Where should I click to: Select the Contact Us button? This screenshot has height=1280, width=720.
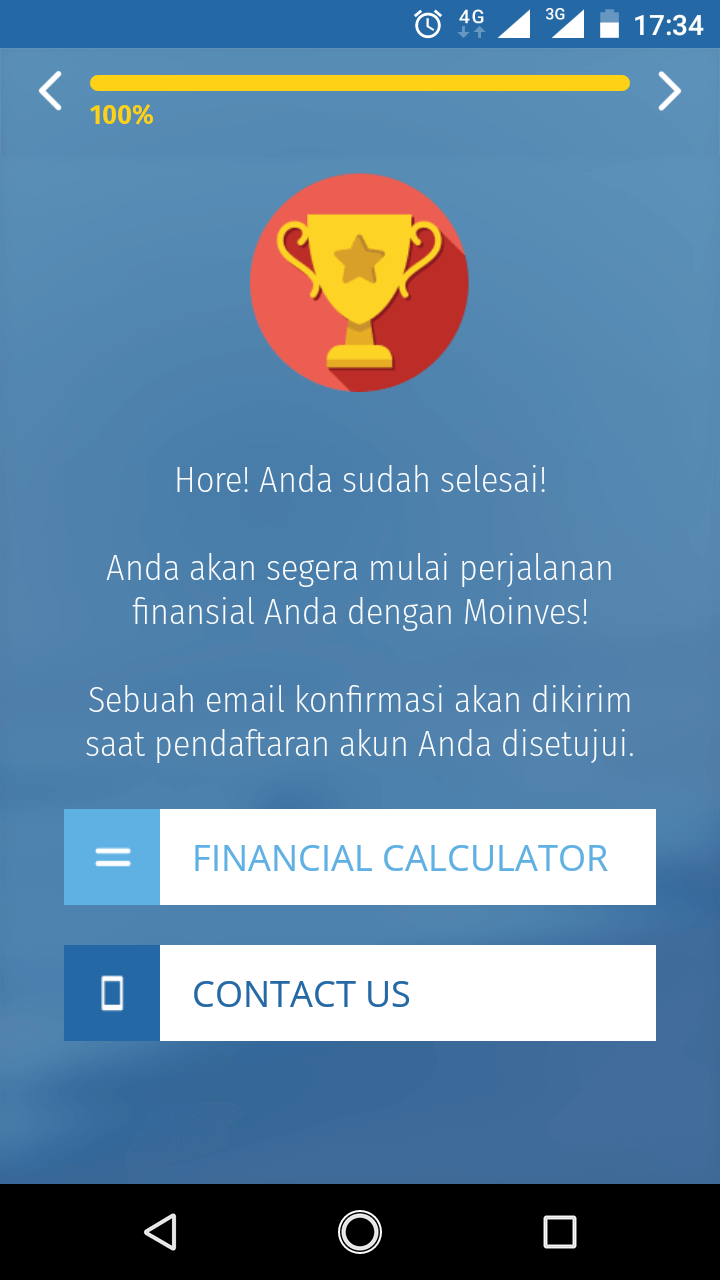pos(360,993)
